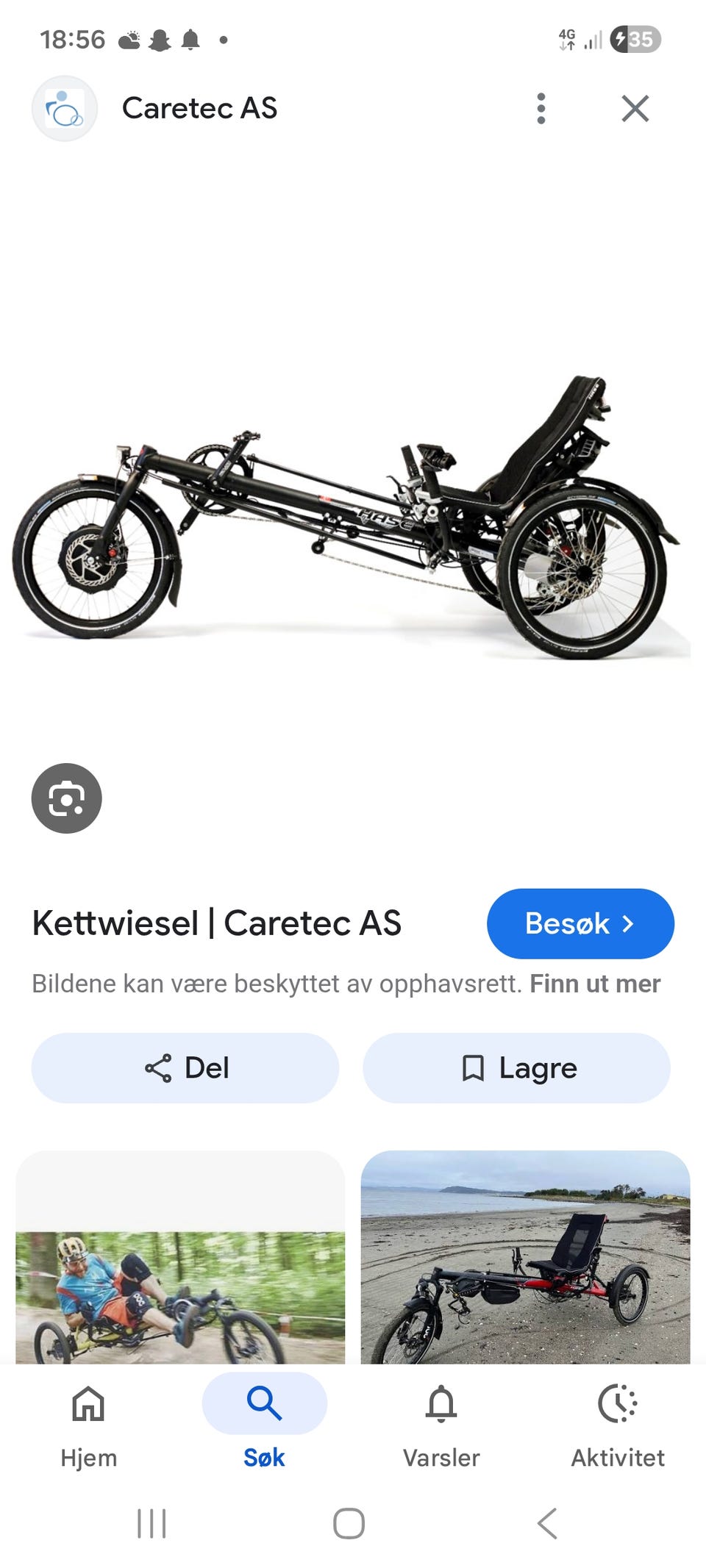Tap the Del share icon

(159, 1067)
